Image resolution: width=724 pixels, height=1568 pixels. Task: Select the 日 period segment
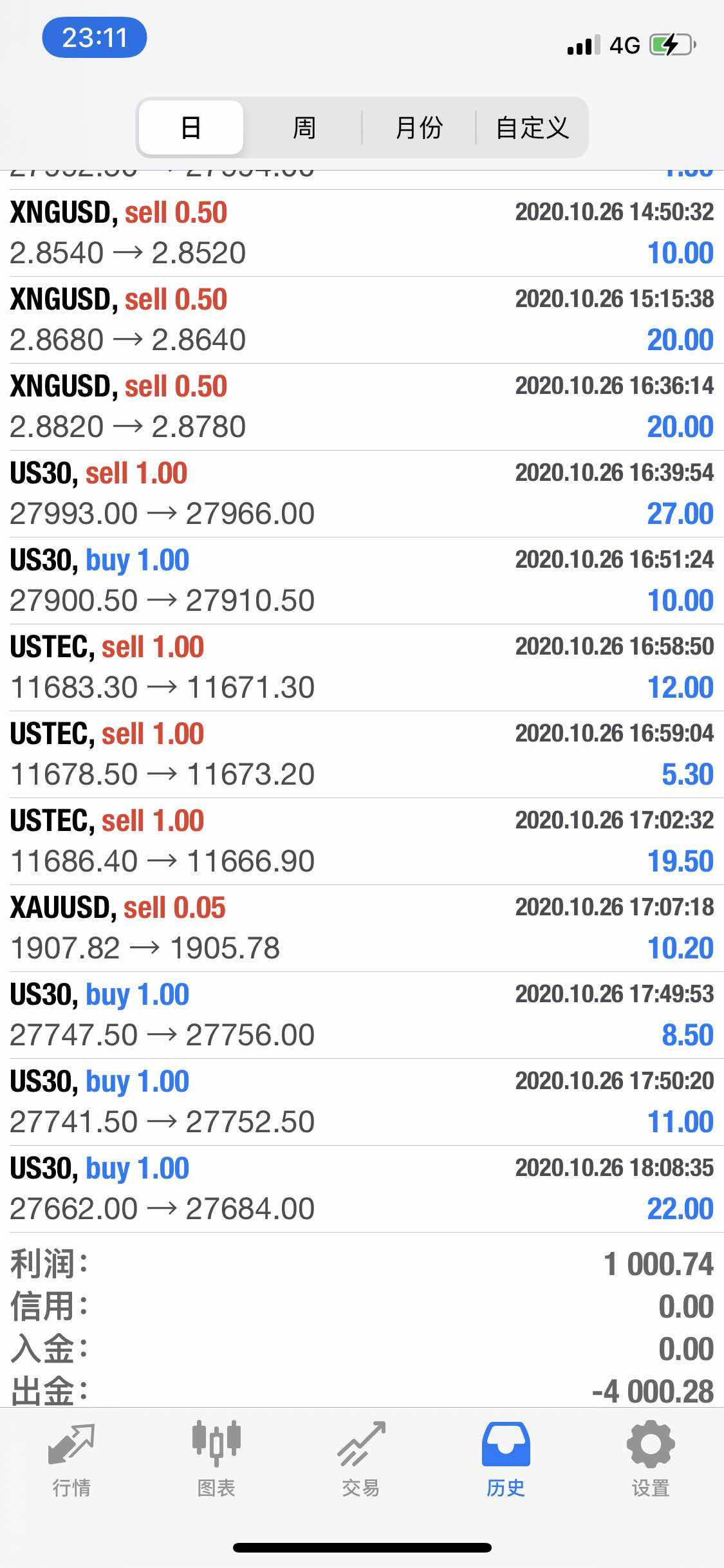(x=191, y=127)
